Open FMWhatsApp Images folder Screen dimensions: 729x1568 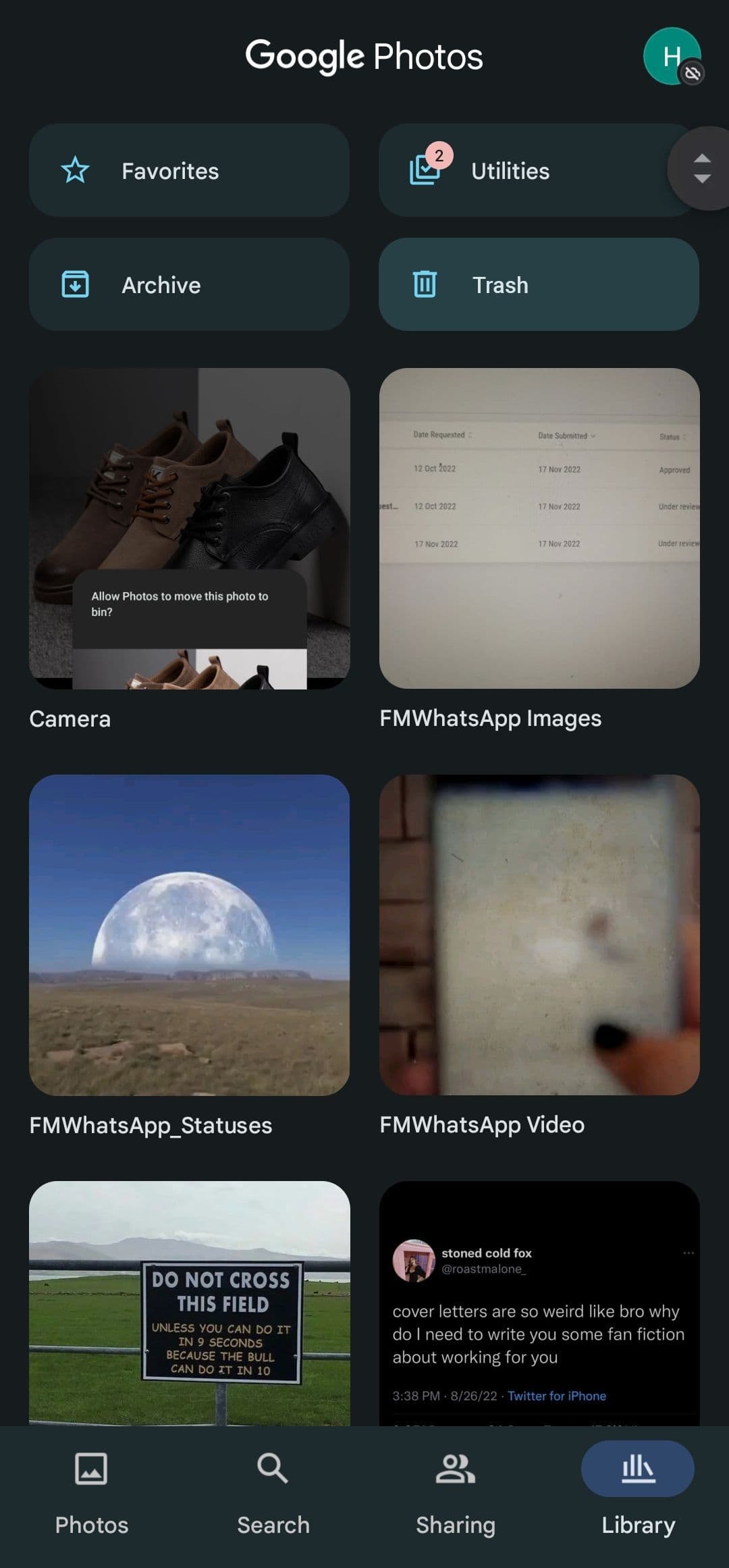(x=539, y=528)
